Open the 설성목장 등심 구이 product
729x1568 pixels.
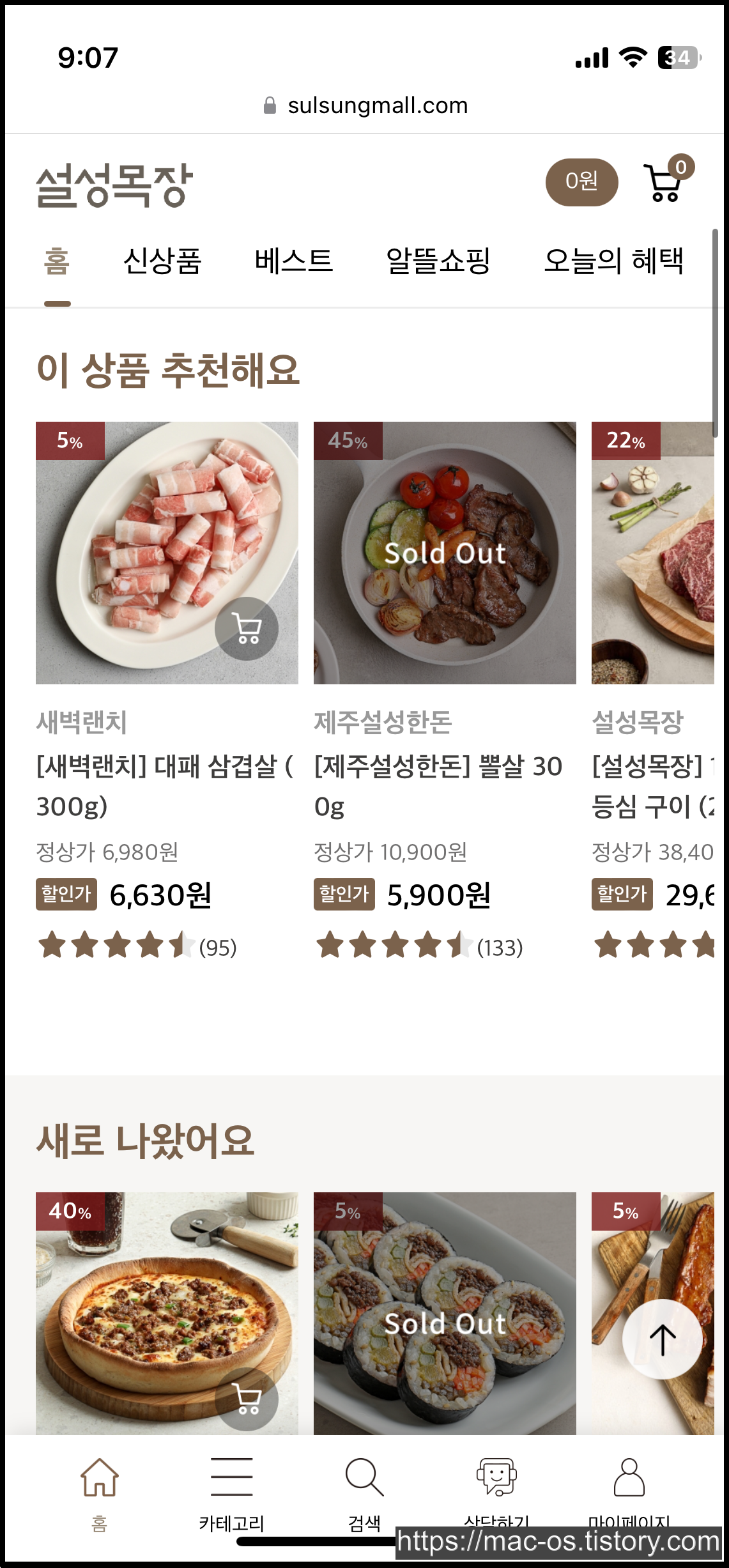652,553
